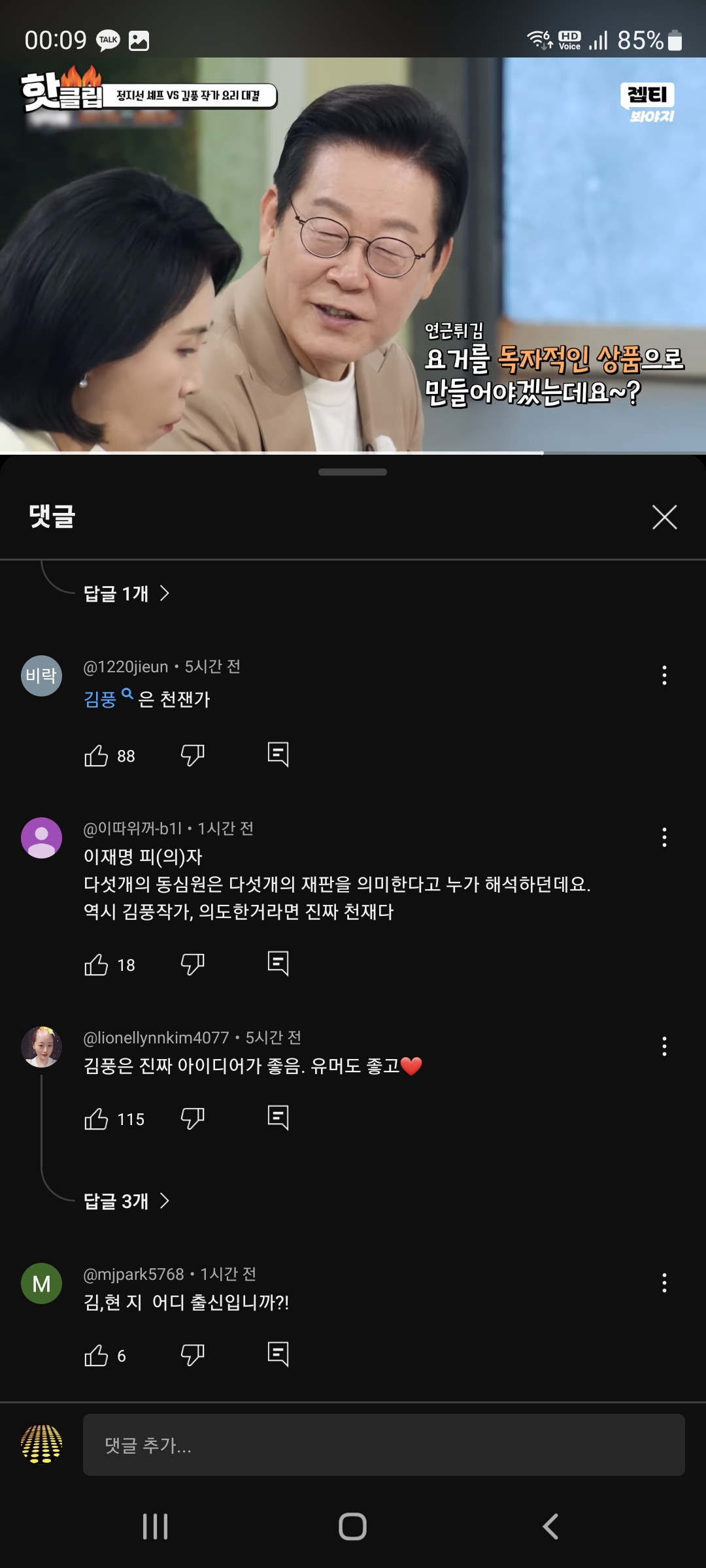
Task: Like the comment by @lionellynnkim4077
Action: click(96, 1119)
